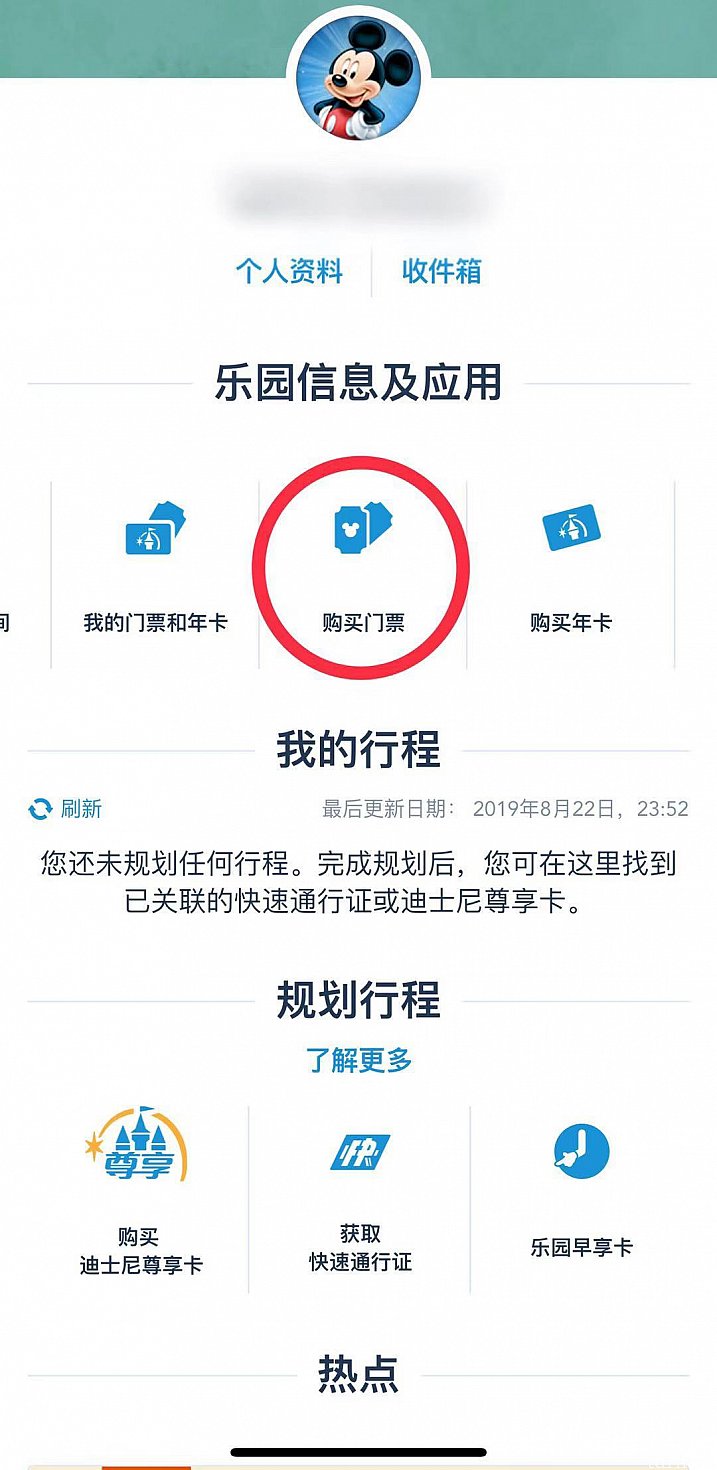
Task: Open 个人资料 profile link
Action: [x=289, y=271]
